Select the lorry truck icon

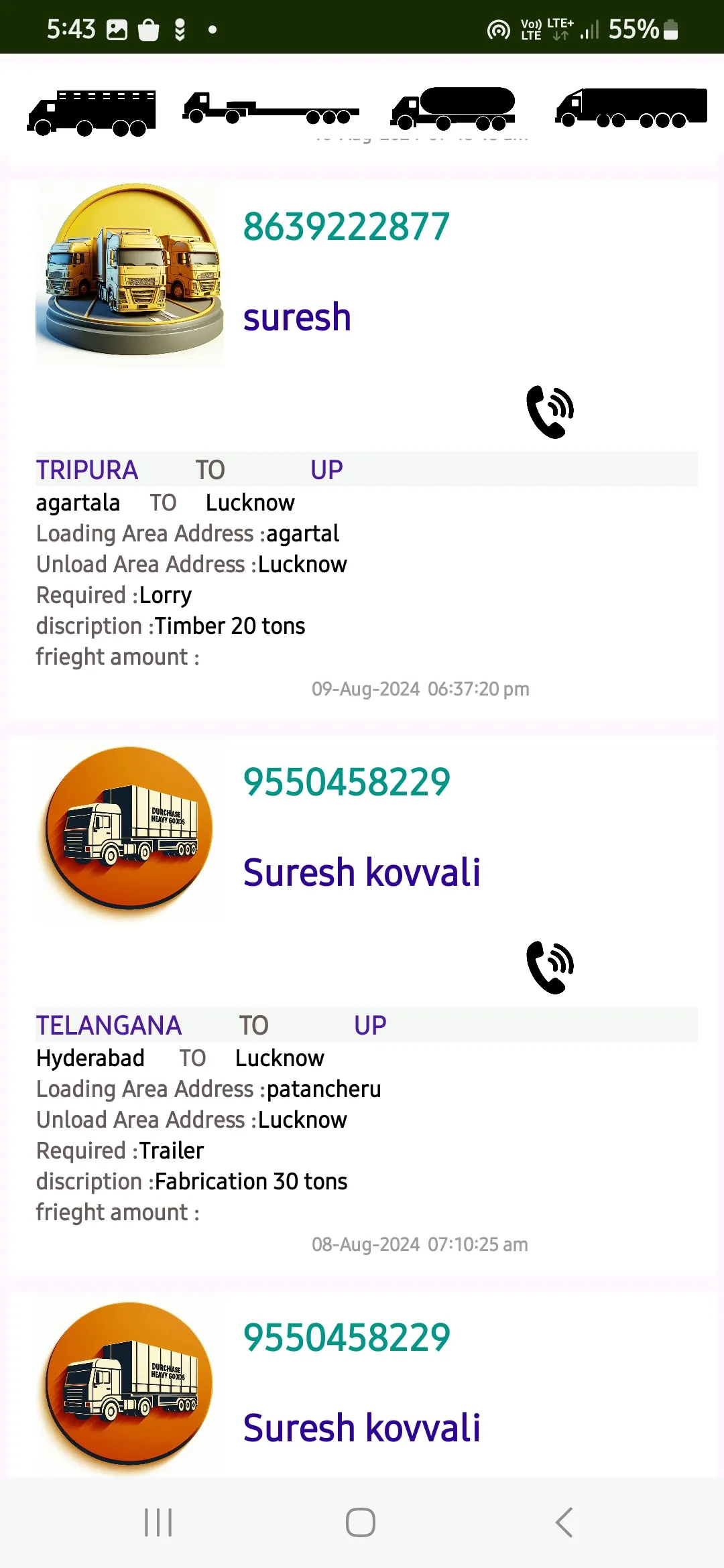click(x=92, y=113)
